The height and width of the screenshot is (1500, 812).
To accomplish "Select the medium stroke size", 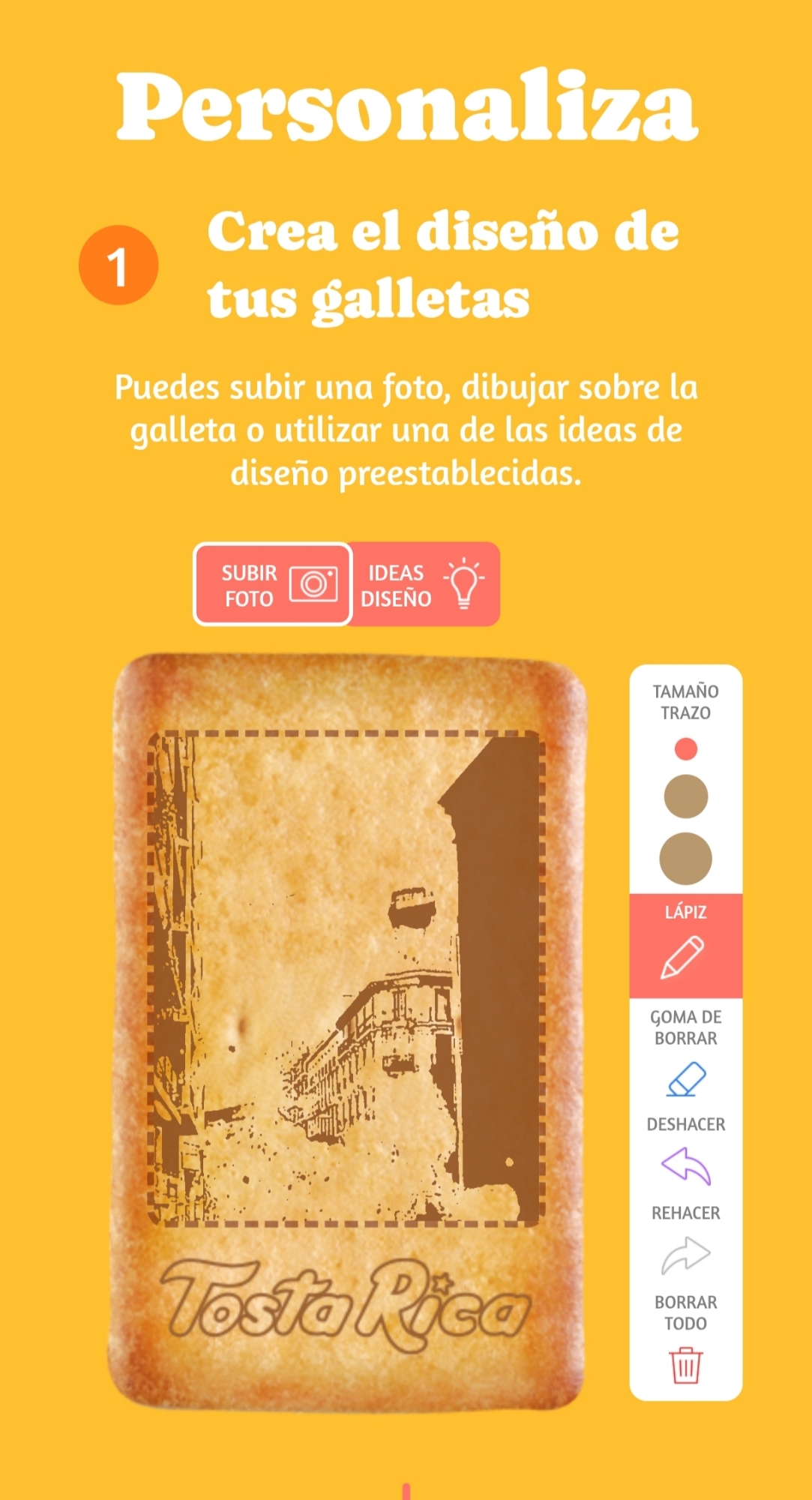I will [x=685, y=796].
